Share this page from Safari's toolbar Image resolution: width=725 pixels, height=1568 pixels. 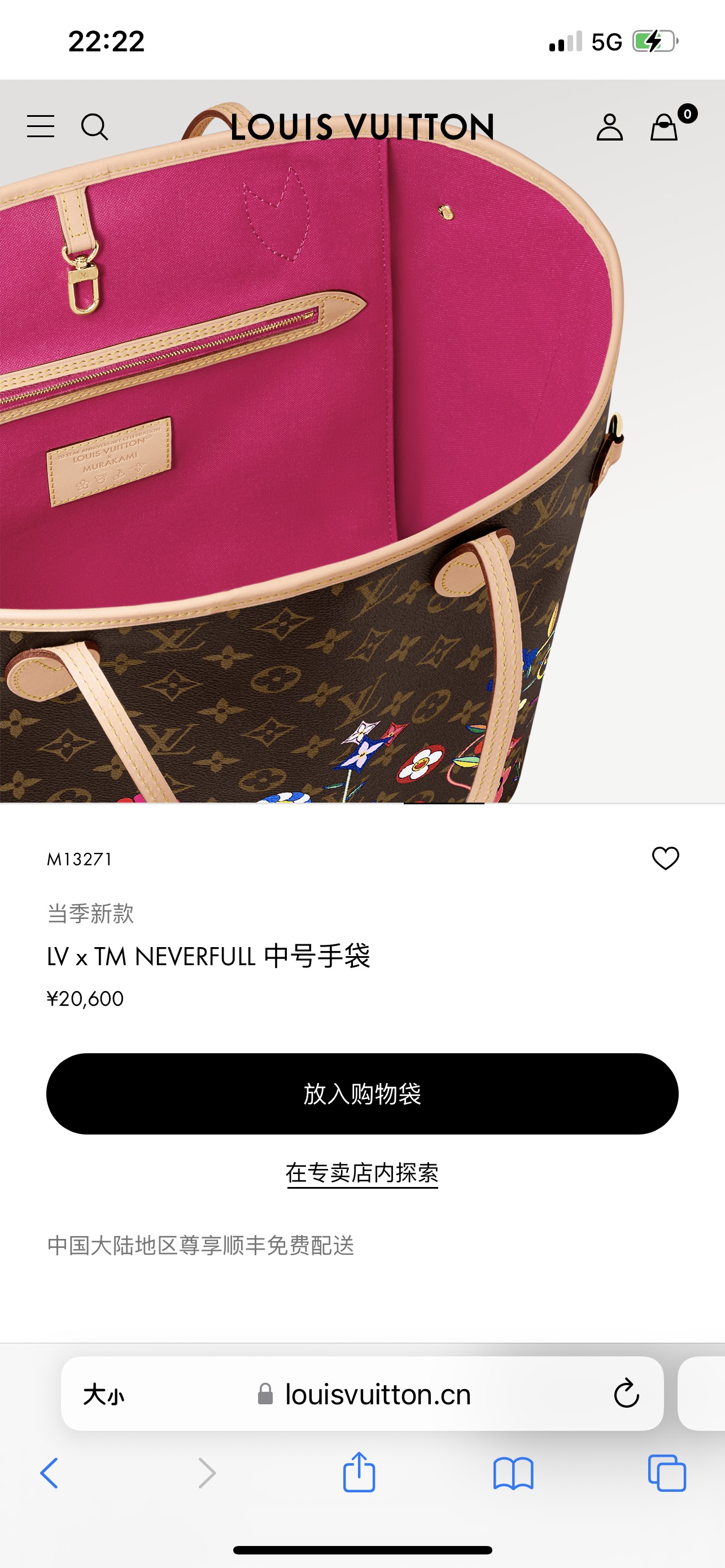click(x=359, y=1472)
